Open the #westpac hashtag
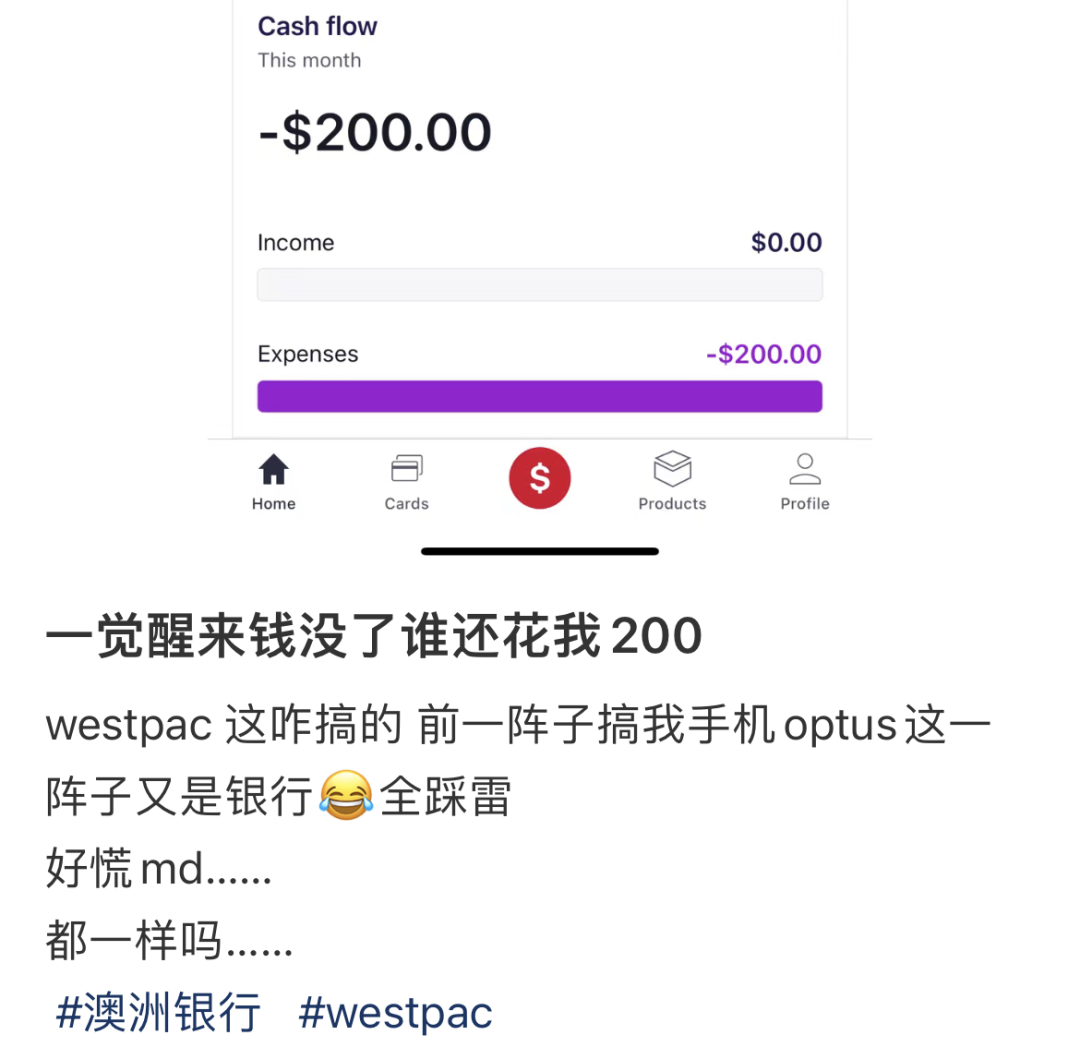This screenshot has height=1059, width=1080. (395, 1012)
